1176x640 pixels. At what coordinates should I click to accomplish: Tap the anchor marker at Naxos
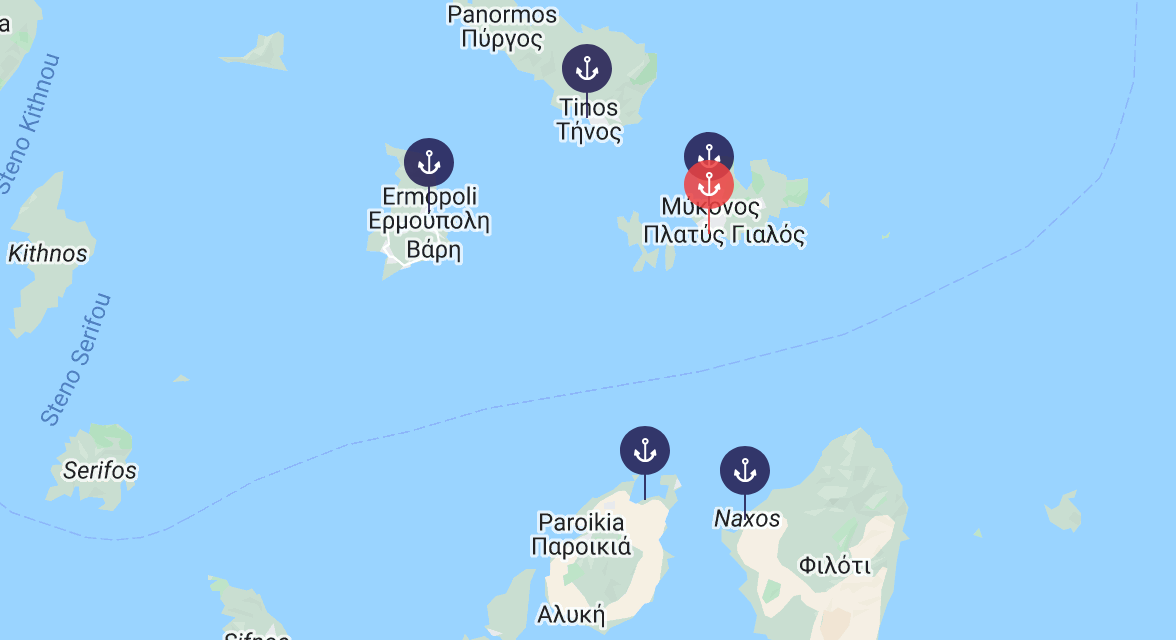pyautogui.click(x=745, y=471)
